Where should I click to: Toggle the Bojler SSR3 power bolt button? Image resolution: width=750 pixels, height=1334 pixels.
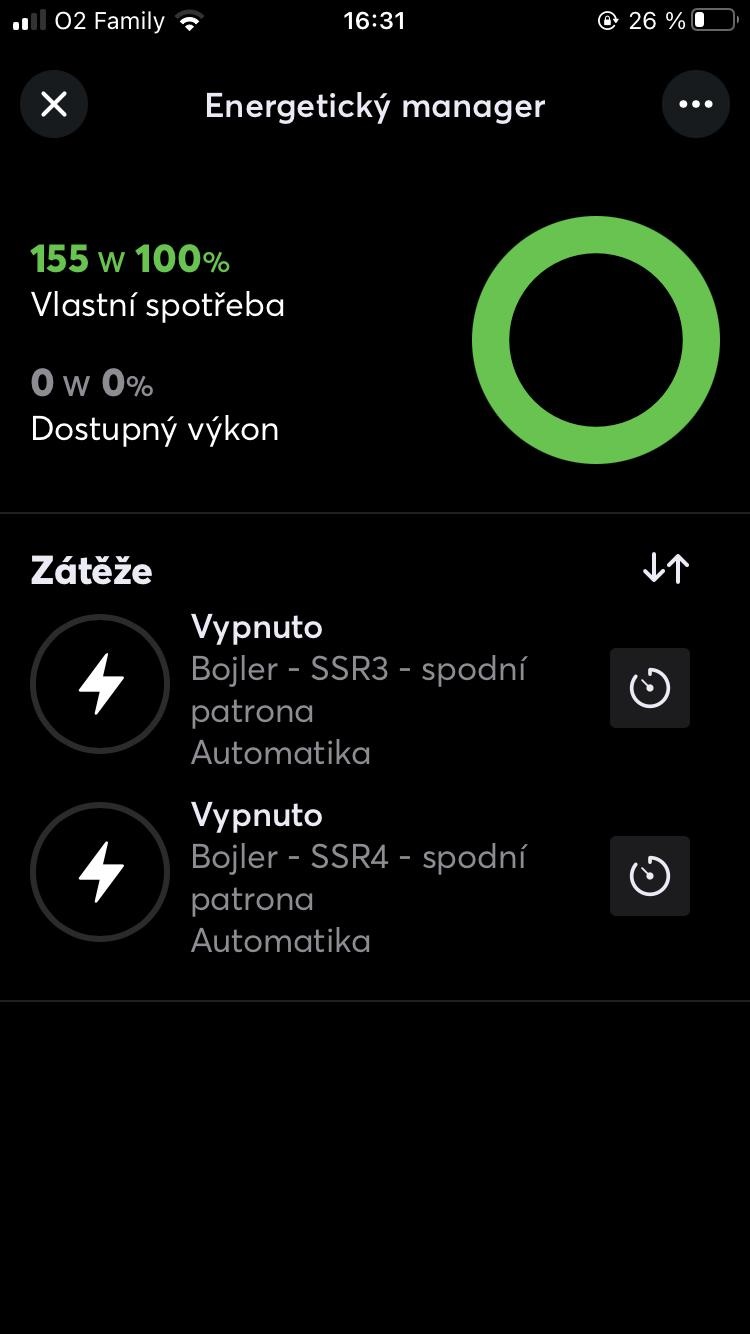100,684
